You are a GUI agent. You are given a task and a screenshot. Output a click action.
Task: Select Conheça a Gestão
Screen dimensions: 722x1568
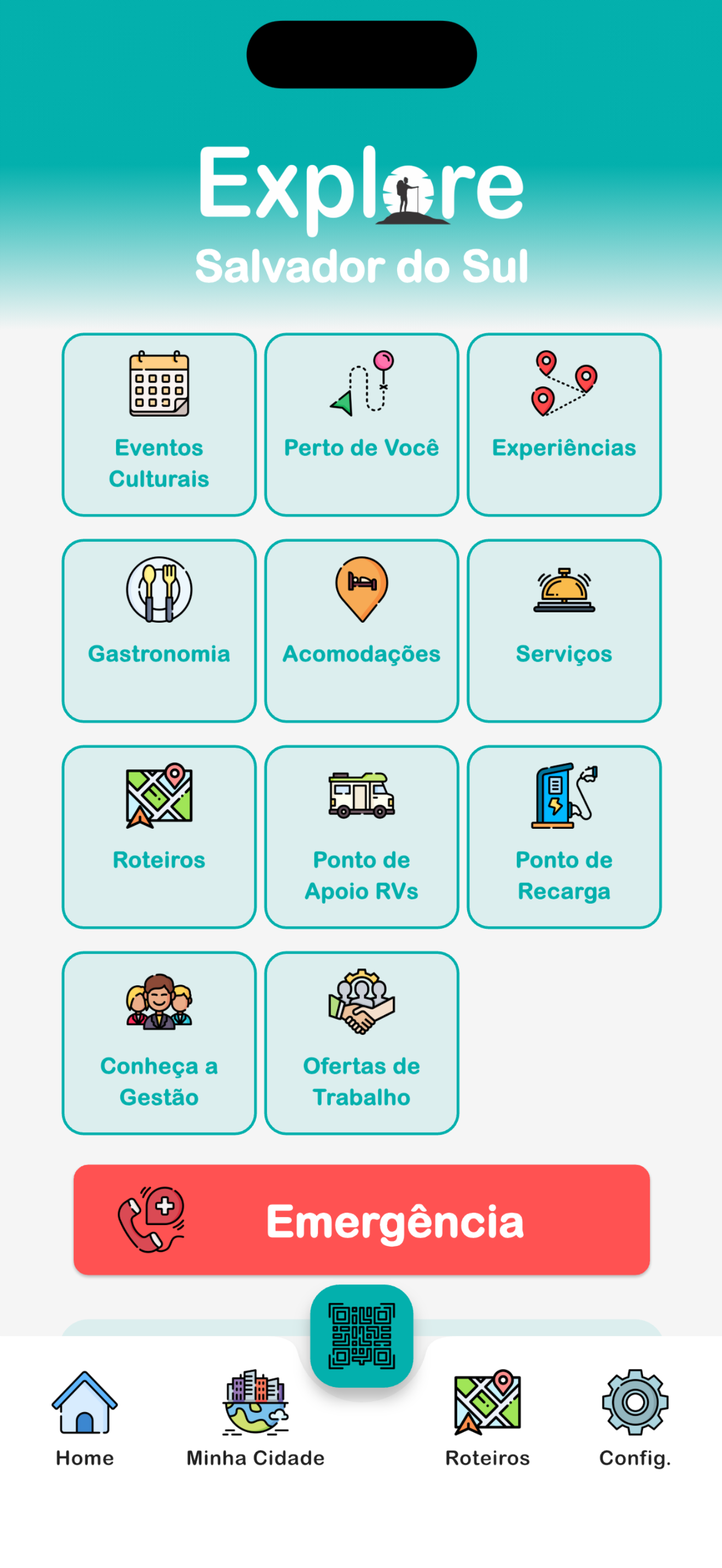click(159, 1043)
